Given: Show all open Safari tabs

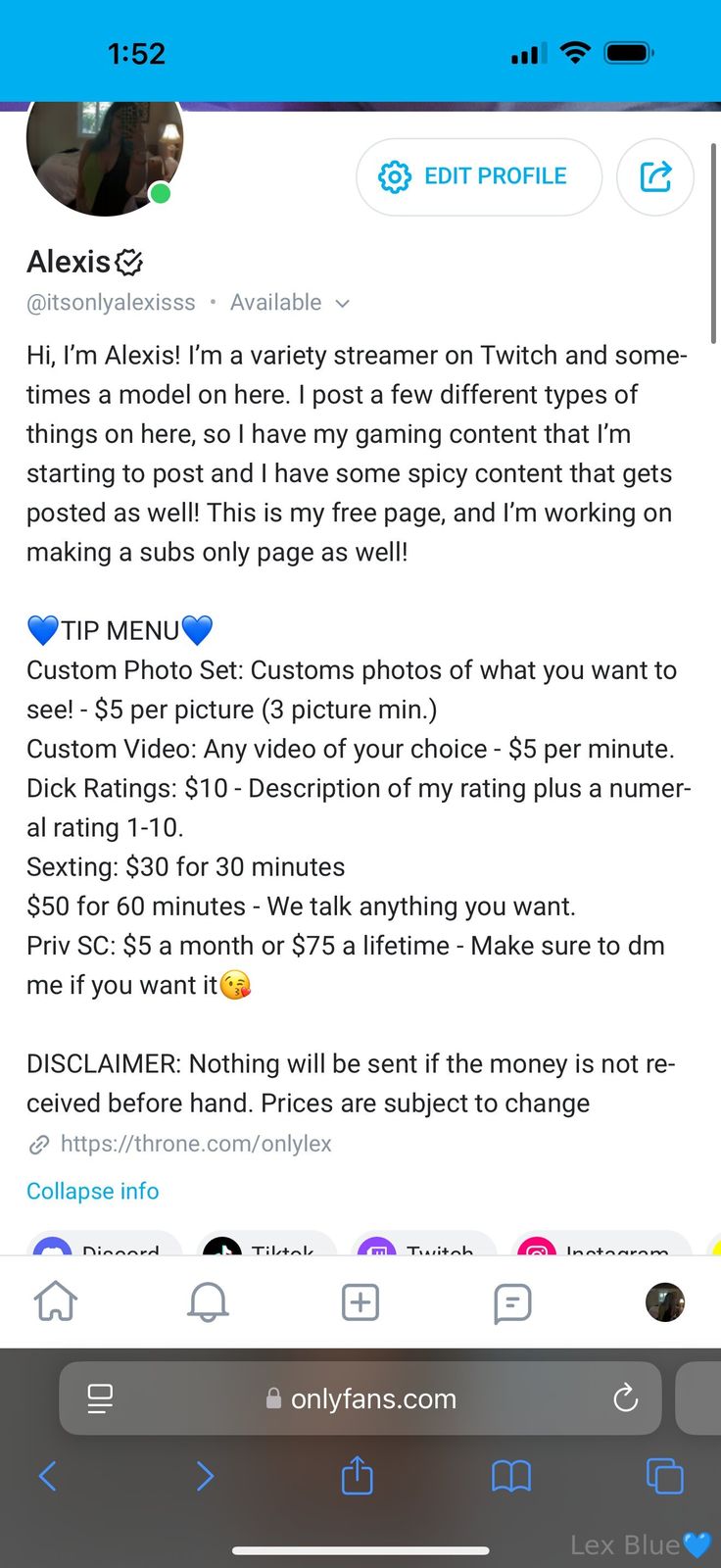Looking at the screenshot, I should [x=664, y=1475].
